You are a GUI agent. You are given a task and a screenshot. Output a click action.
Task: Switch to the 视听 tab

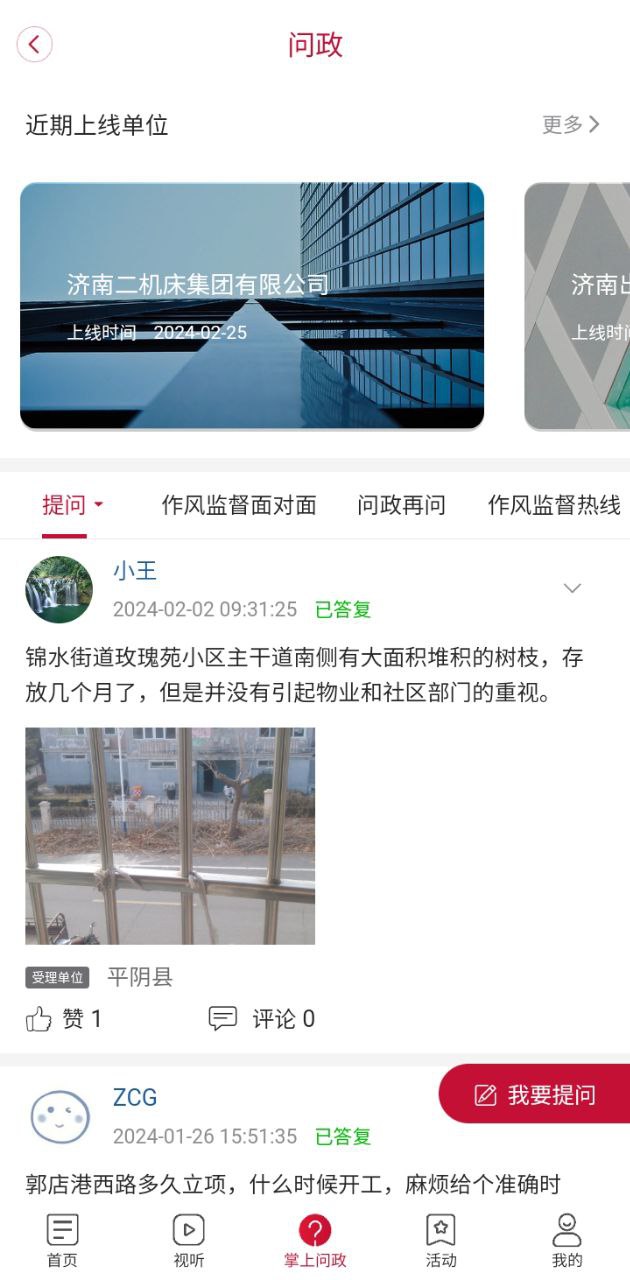(x=189, y=1241)
